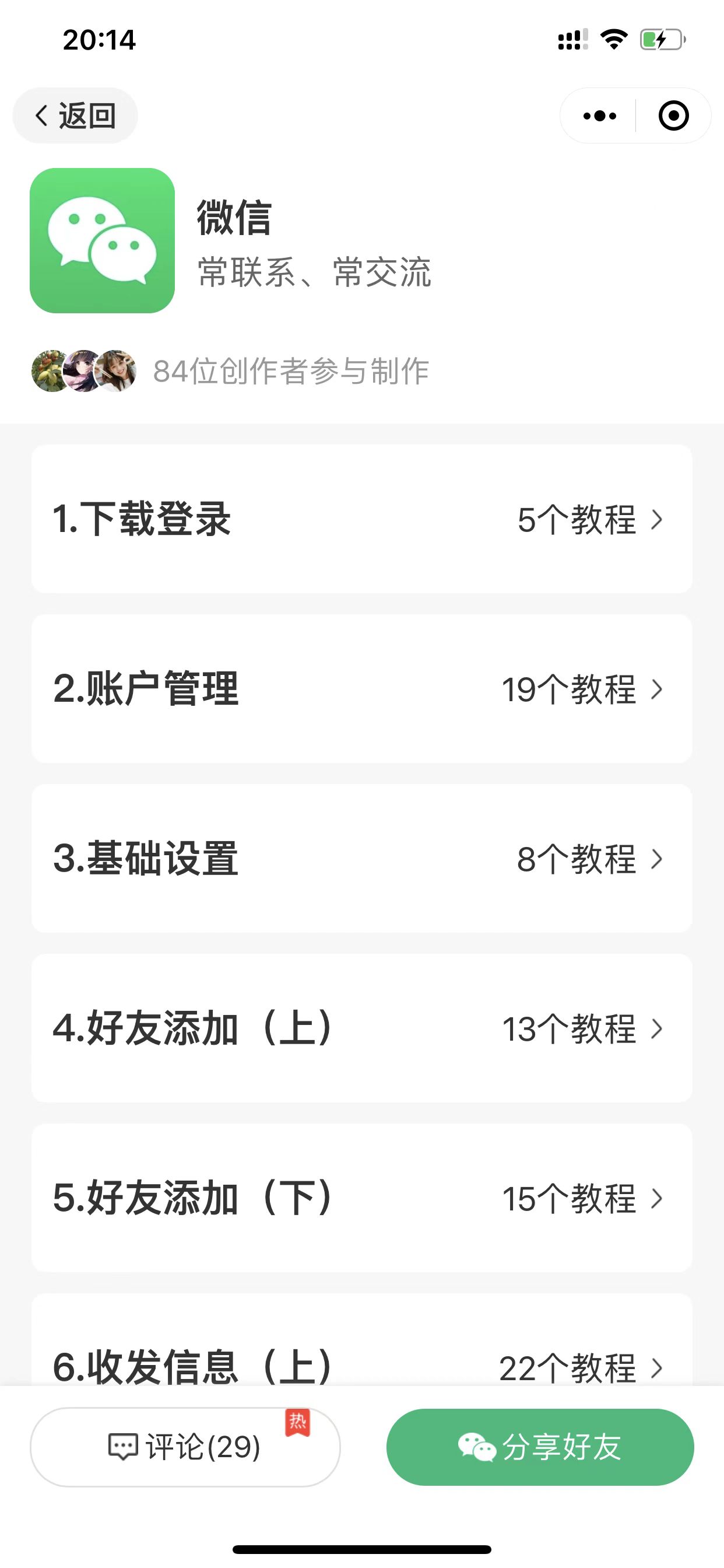724x1568 pixels.
Task: Open 4.好友添加（上）tutorials
Action: (361, 1028)
